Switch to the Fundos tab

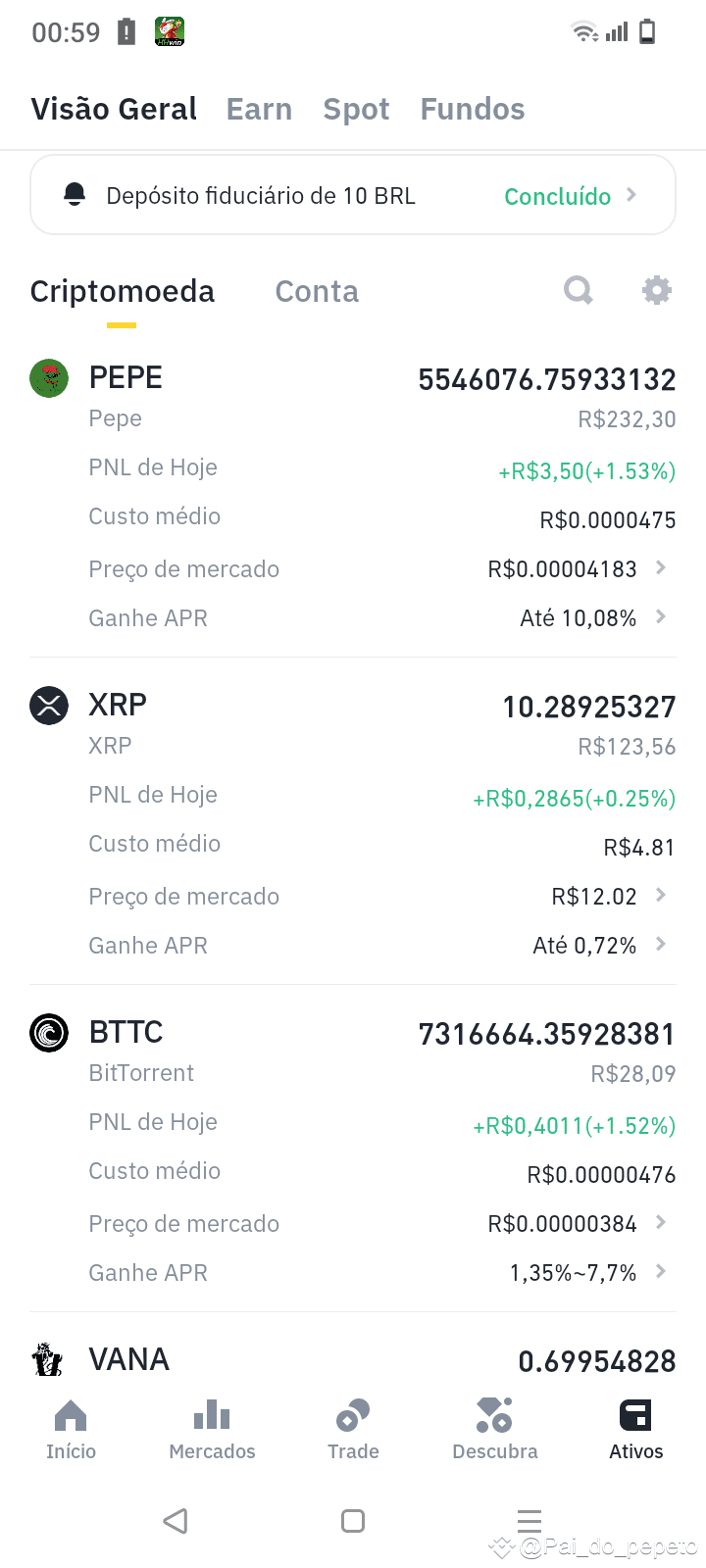click(x=473, y=109)
